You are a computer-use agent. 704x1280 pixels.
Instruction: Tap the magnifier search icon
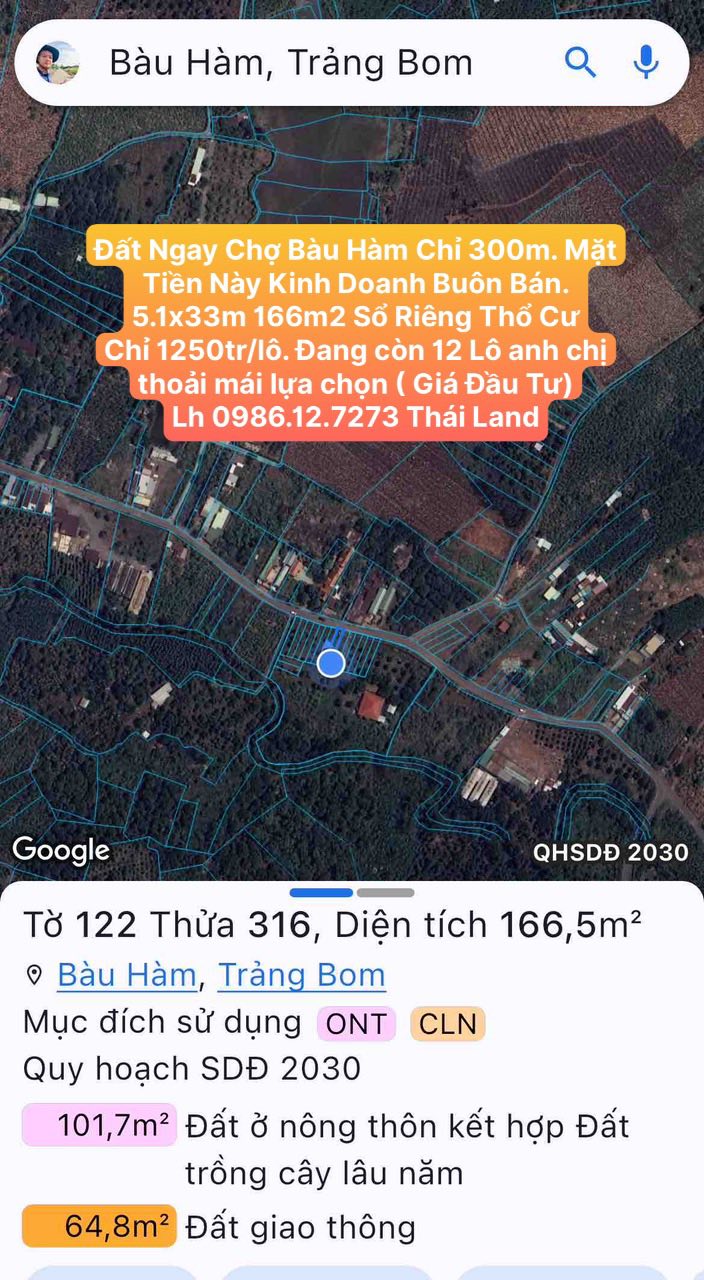coord(581,62)
